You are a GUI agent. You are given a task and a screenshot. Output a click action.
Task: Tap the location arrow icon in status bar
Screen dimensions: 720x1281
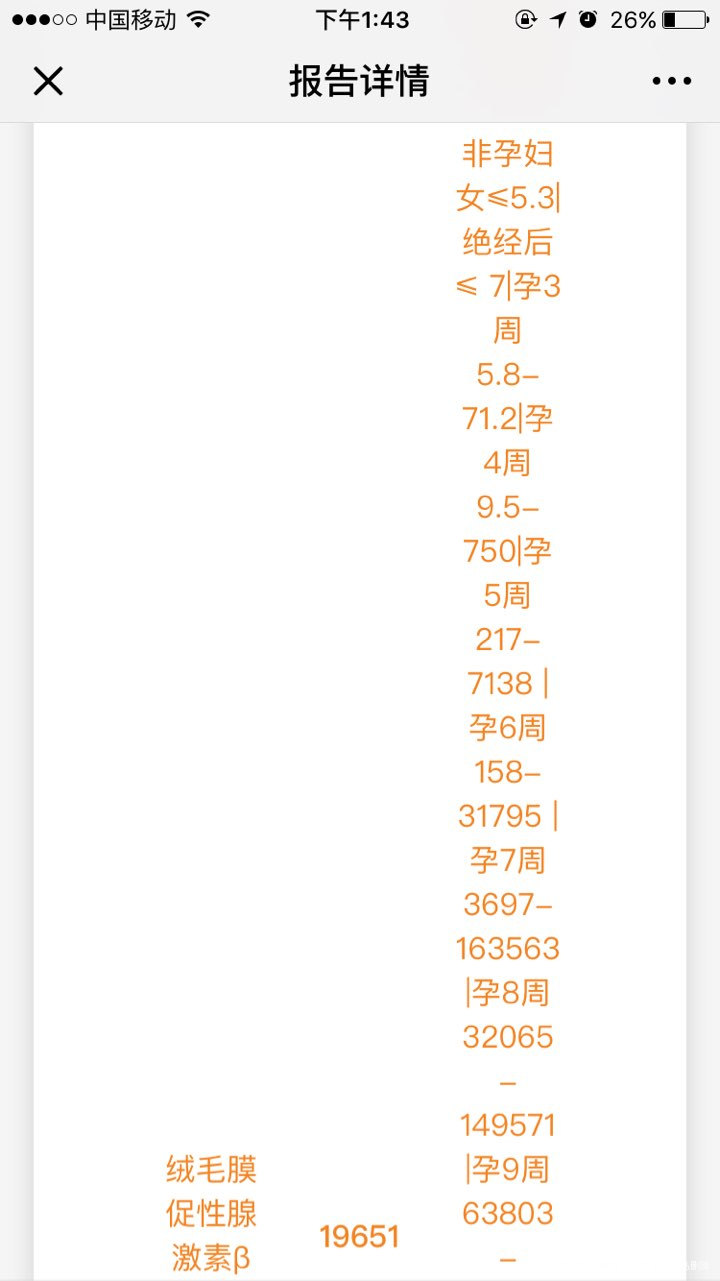(x=557, y=17)
